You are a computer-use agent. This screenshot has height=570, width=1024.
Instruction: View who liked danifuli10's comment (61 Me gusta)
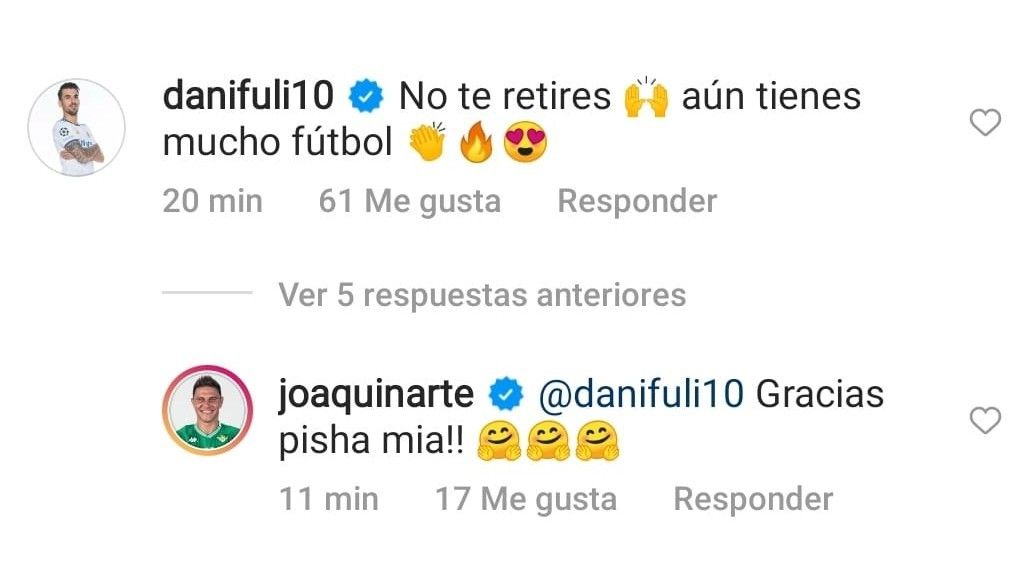[409, 201]
